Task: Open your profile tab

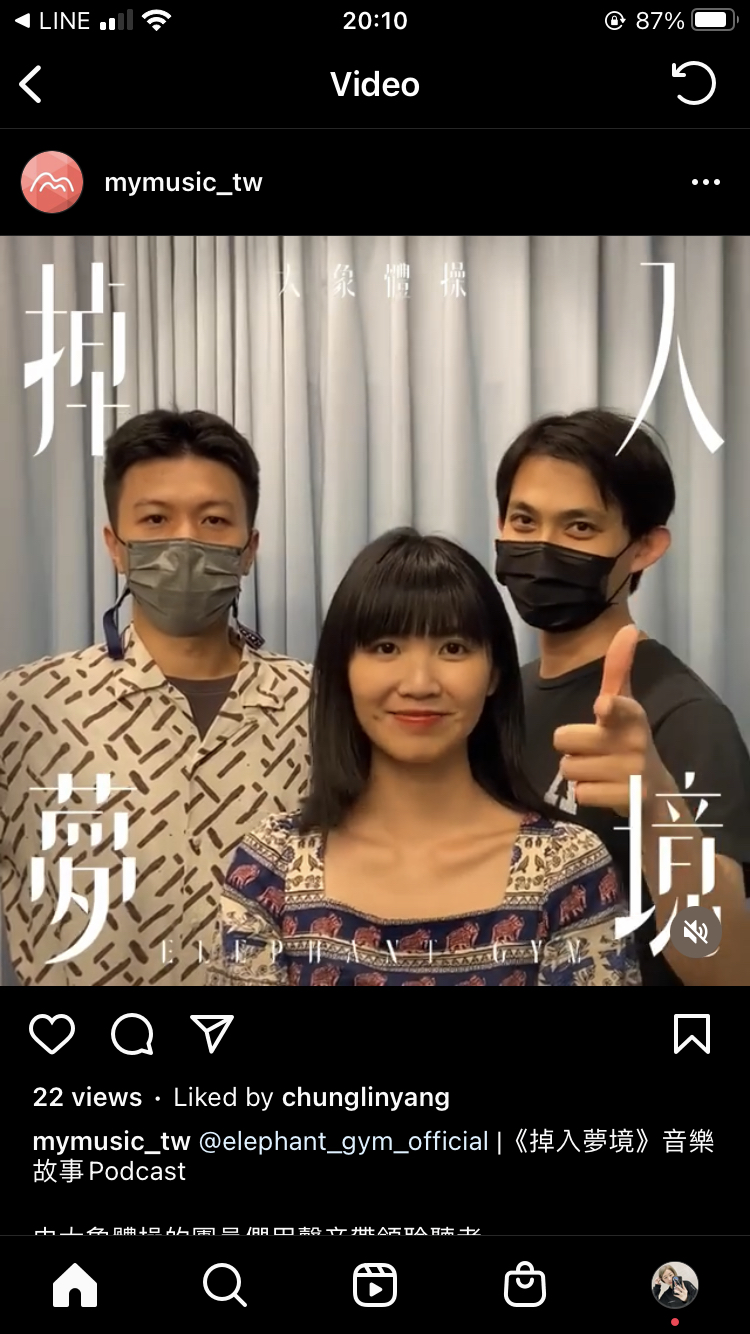Action: 675,1285
